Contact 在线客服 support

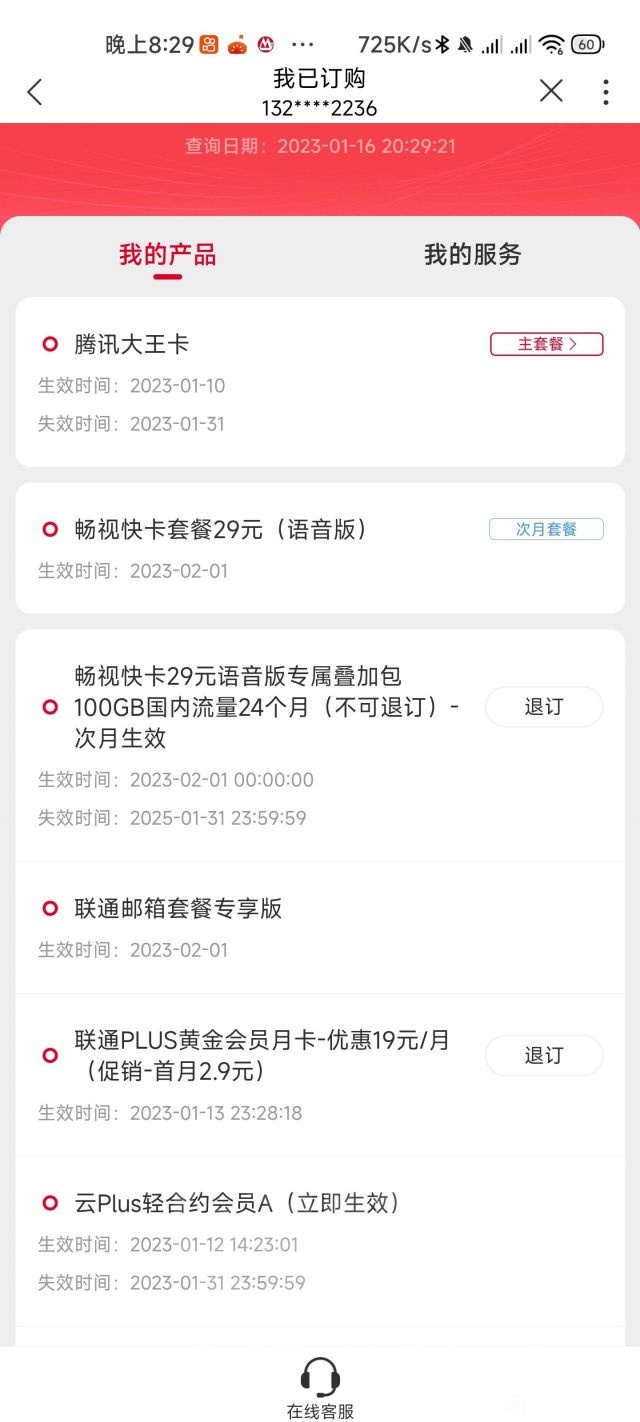click(320, 1387)
